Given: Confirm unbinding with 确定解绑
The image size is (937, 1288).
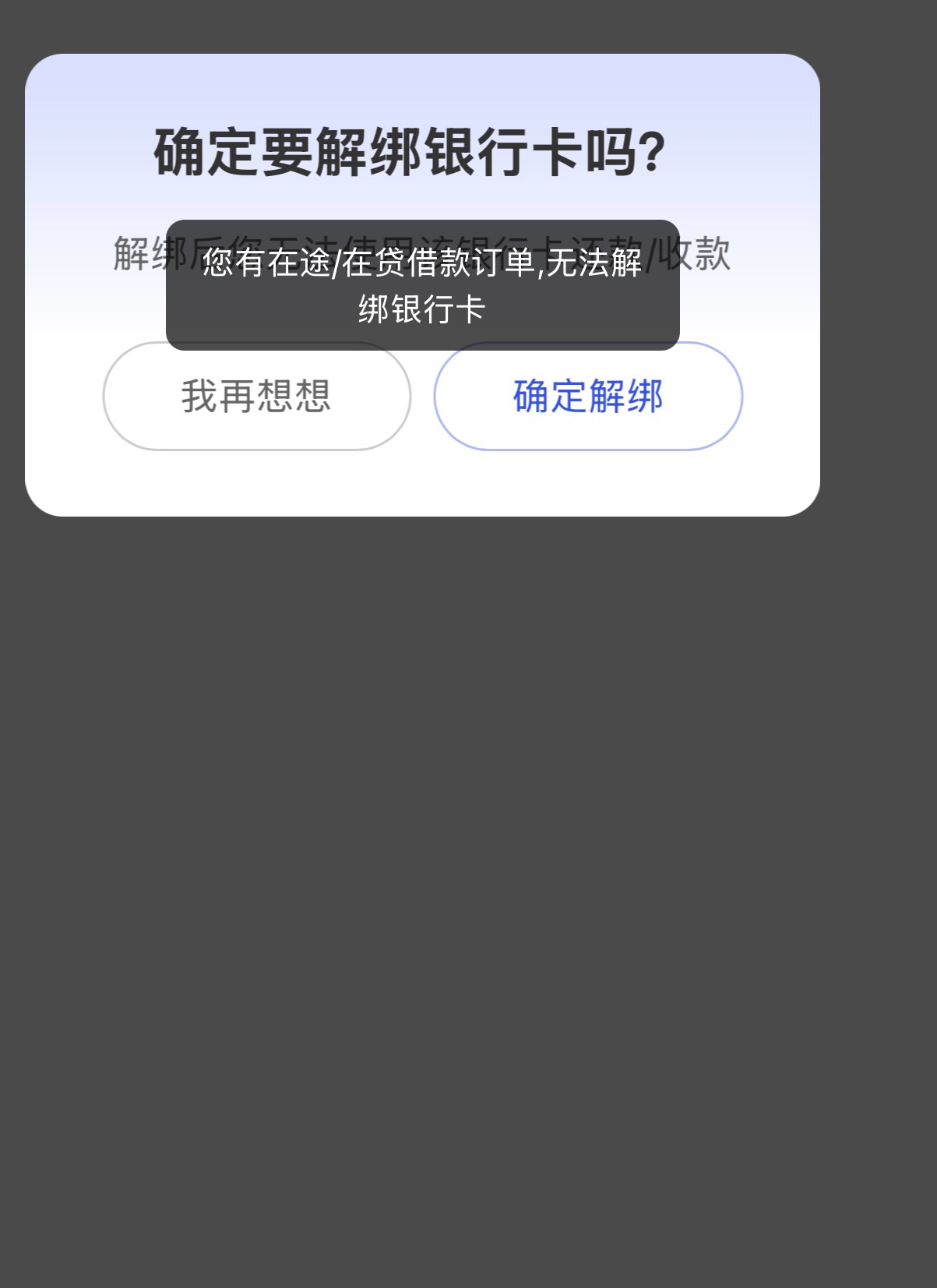Looking at the screenshot, I should click(x=587, y=397).
